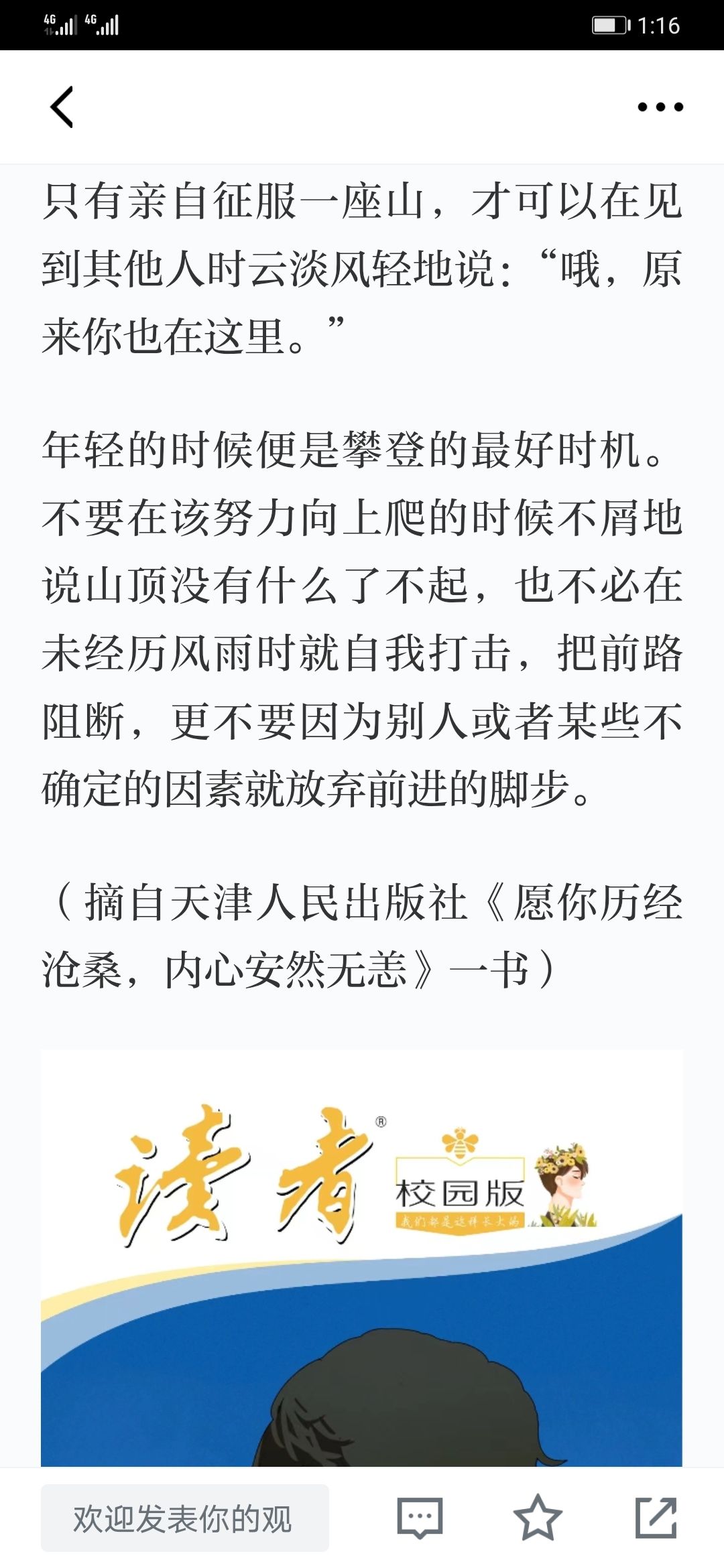Bookmark this article with the star
Screen dimensions: 724x1568
pos(538,1518)
